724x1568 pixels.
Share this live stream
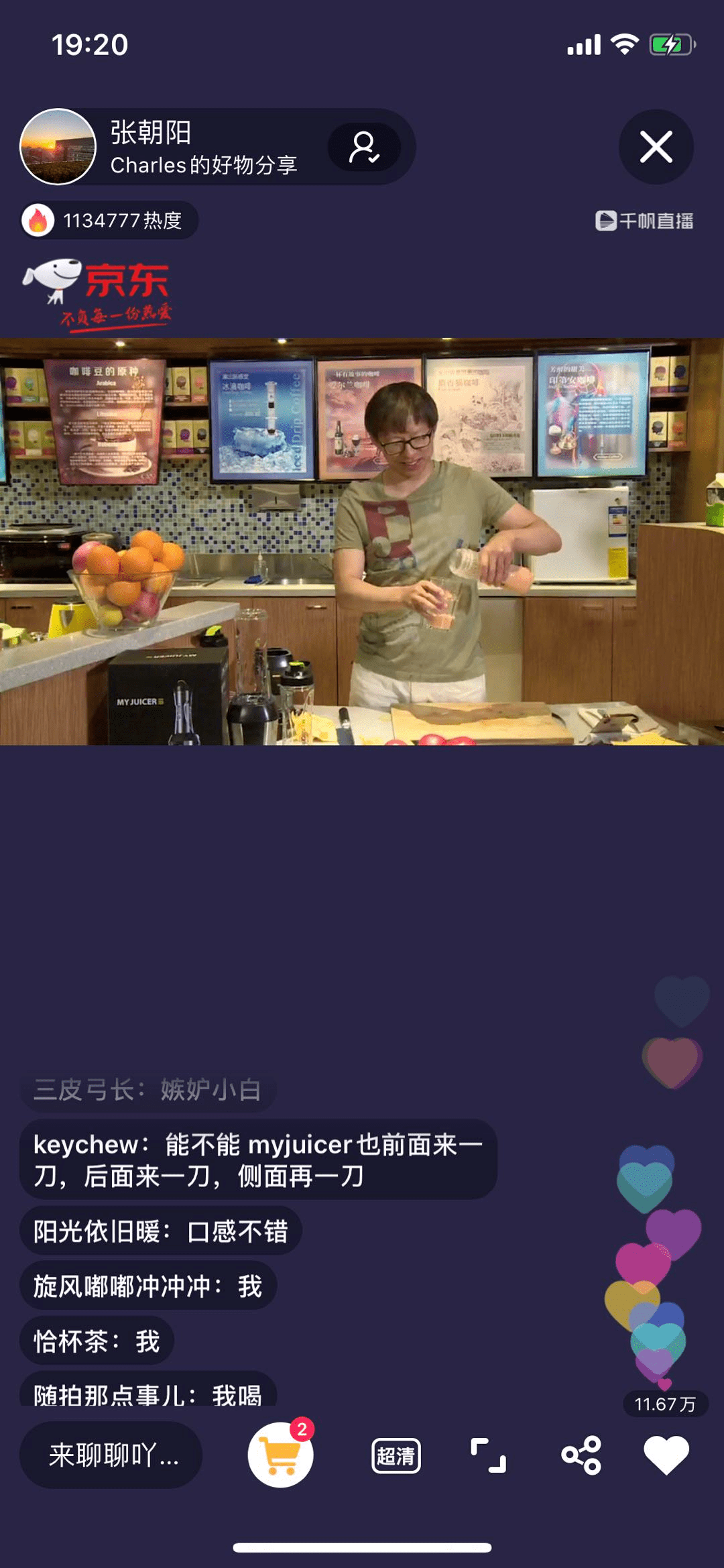(581, 1455)
